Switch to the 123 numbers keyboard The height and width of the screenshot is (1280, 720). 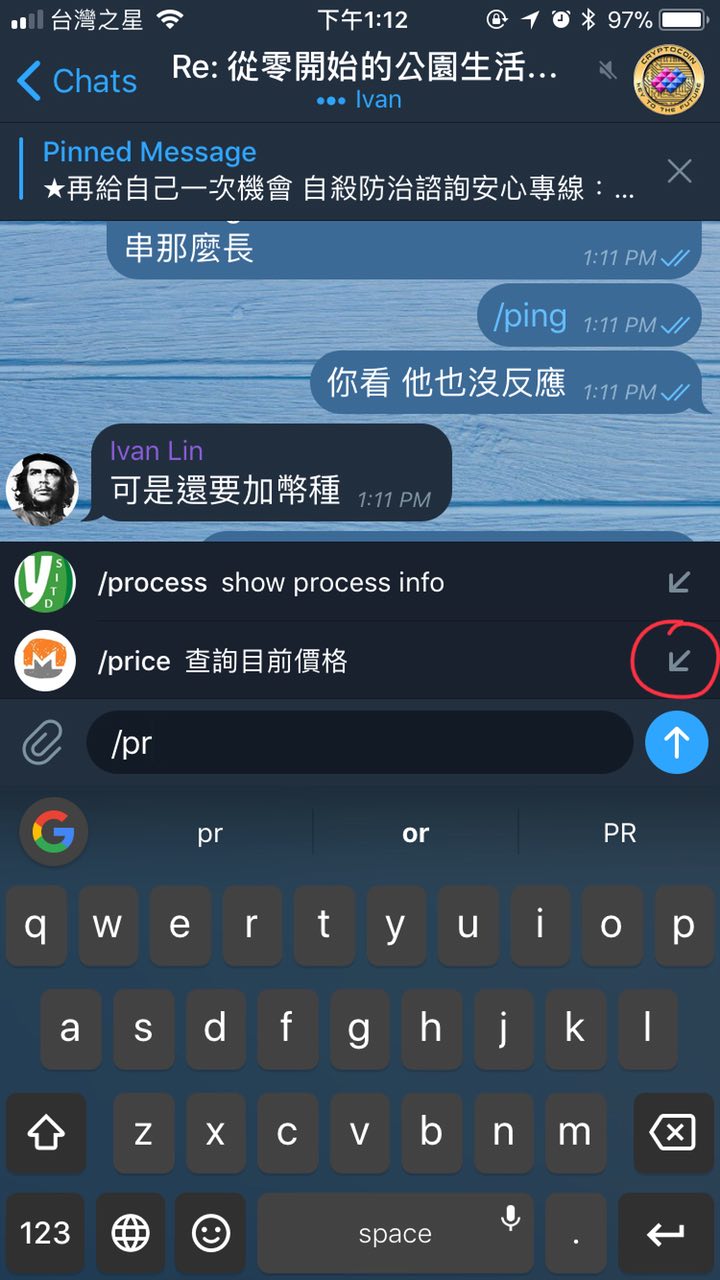click(x=46, y=1233)
